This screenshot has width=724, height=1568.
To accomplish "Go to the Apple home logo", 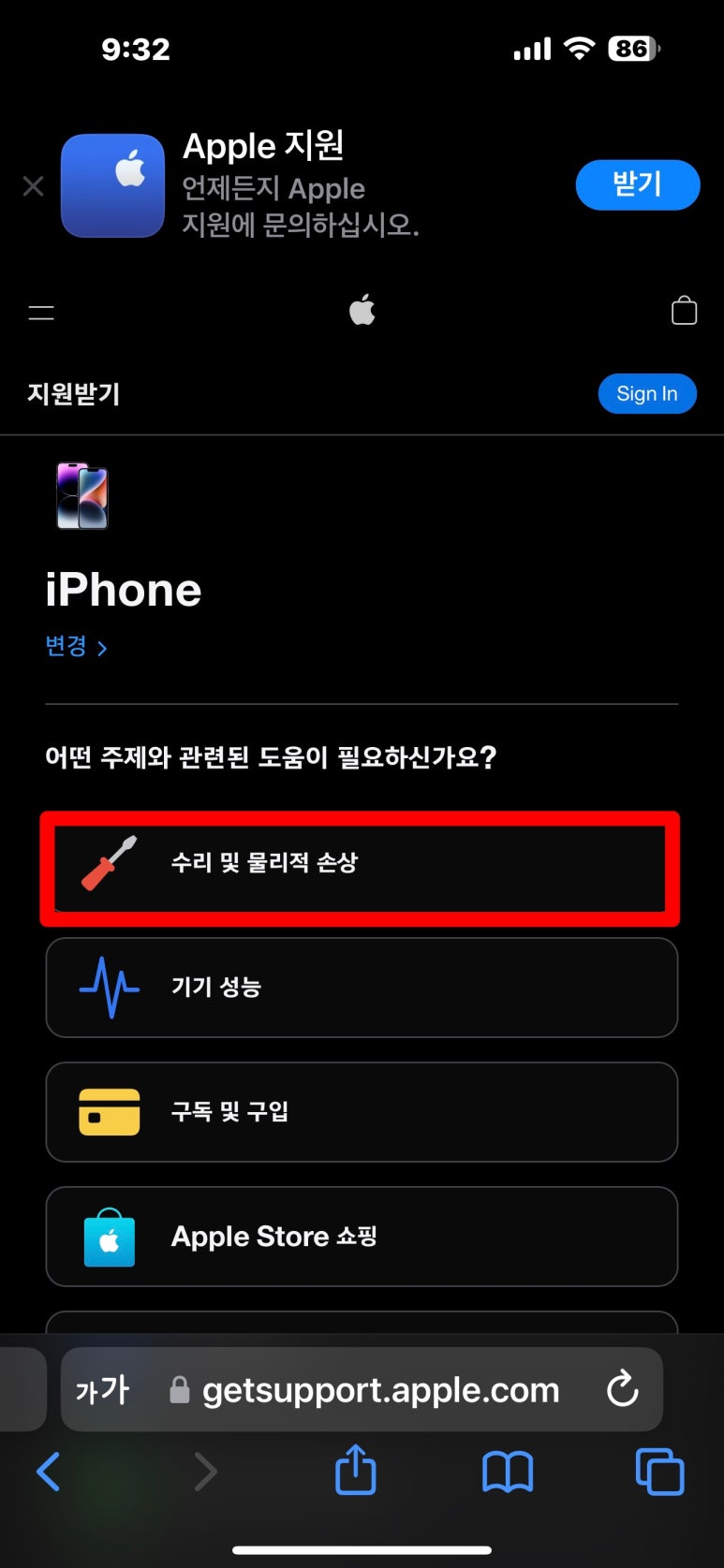I will pos(362,310).
